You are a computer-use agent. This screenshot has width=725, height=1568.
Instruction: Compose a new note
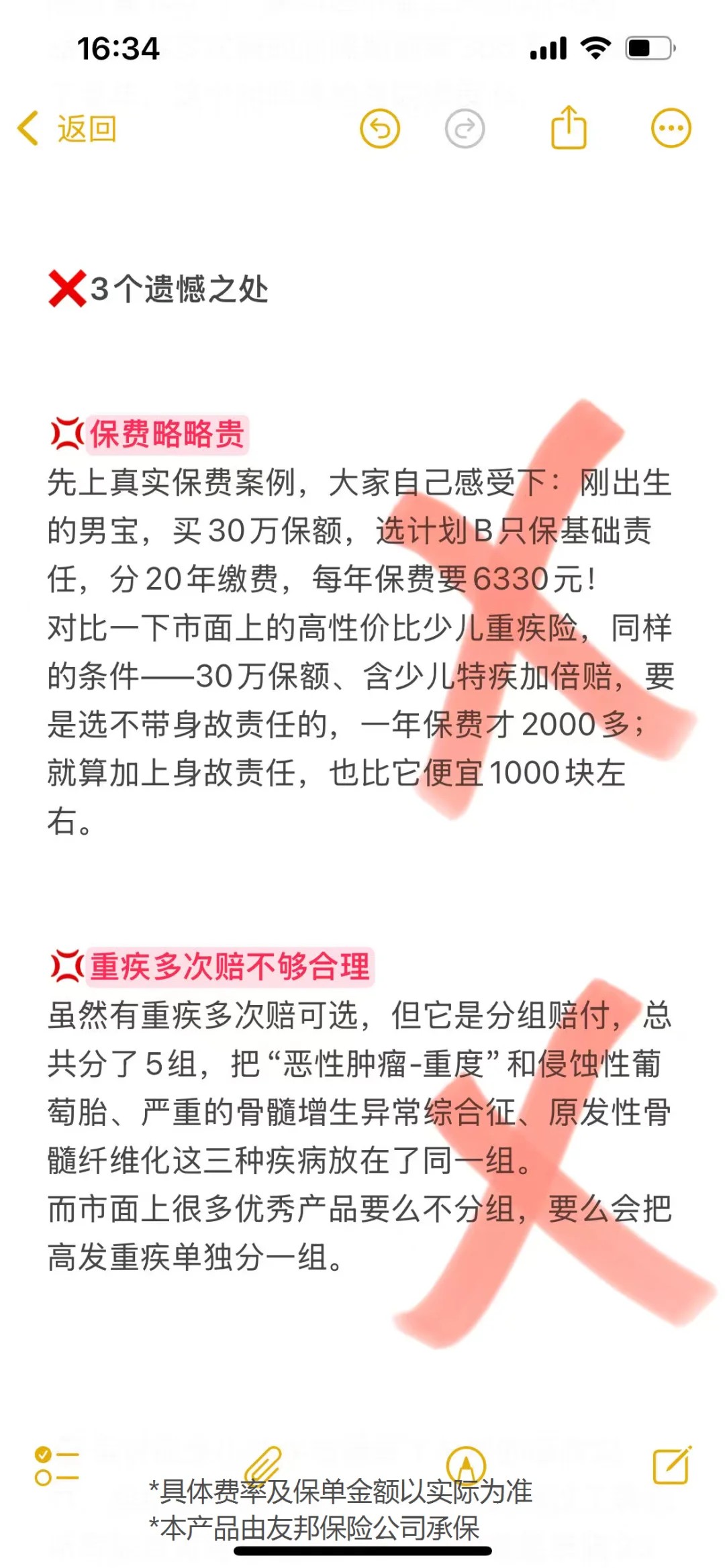click(x=671, y=1465)
